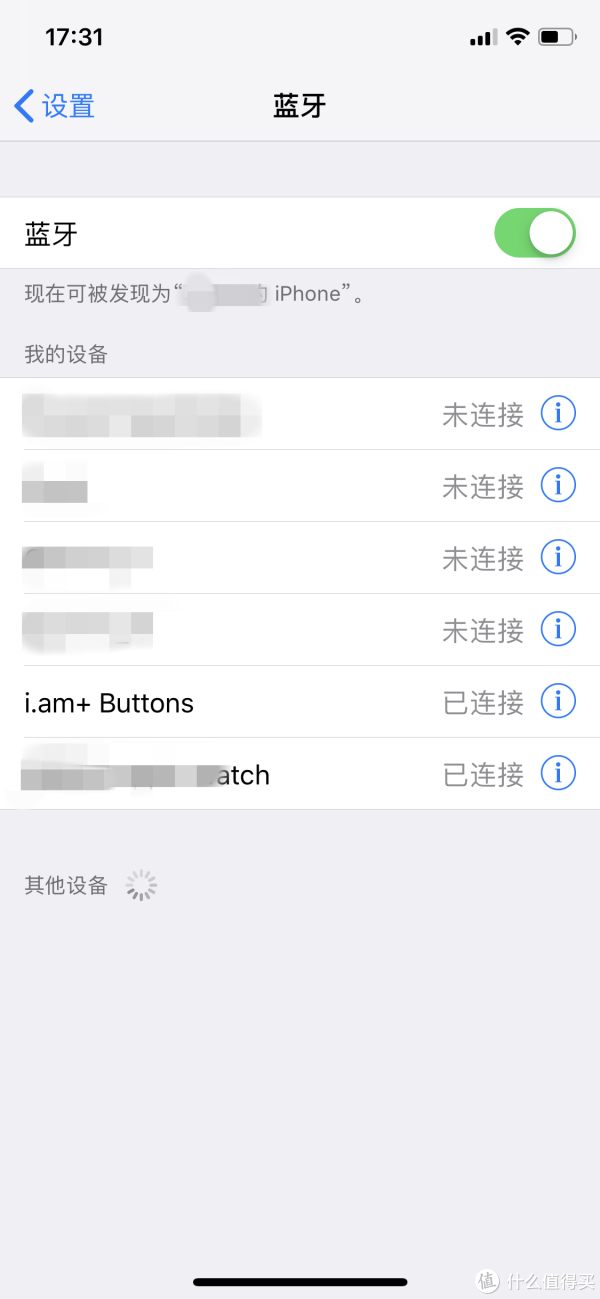Turn off the 蓝牙 switch
Screen dimensions: 600x1299
click(535, 233)
